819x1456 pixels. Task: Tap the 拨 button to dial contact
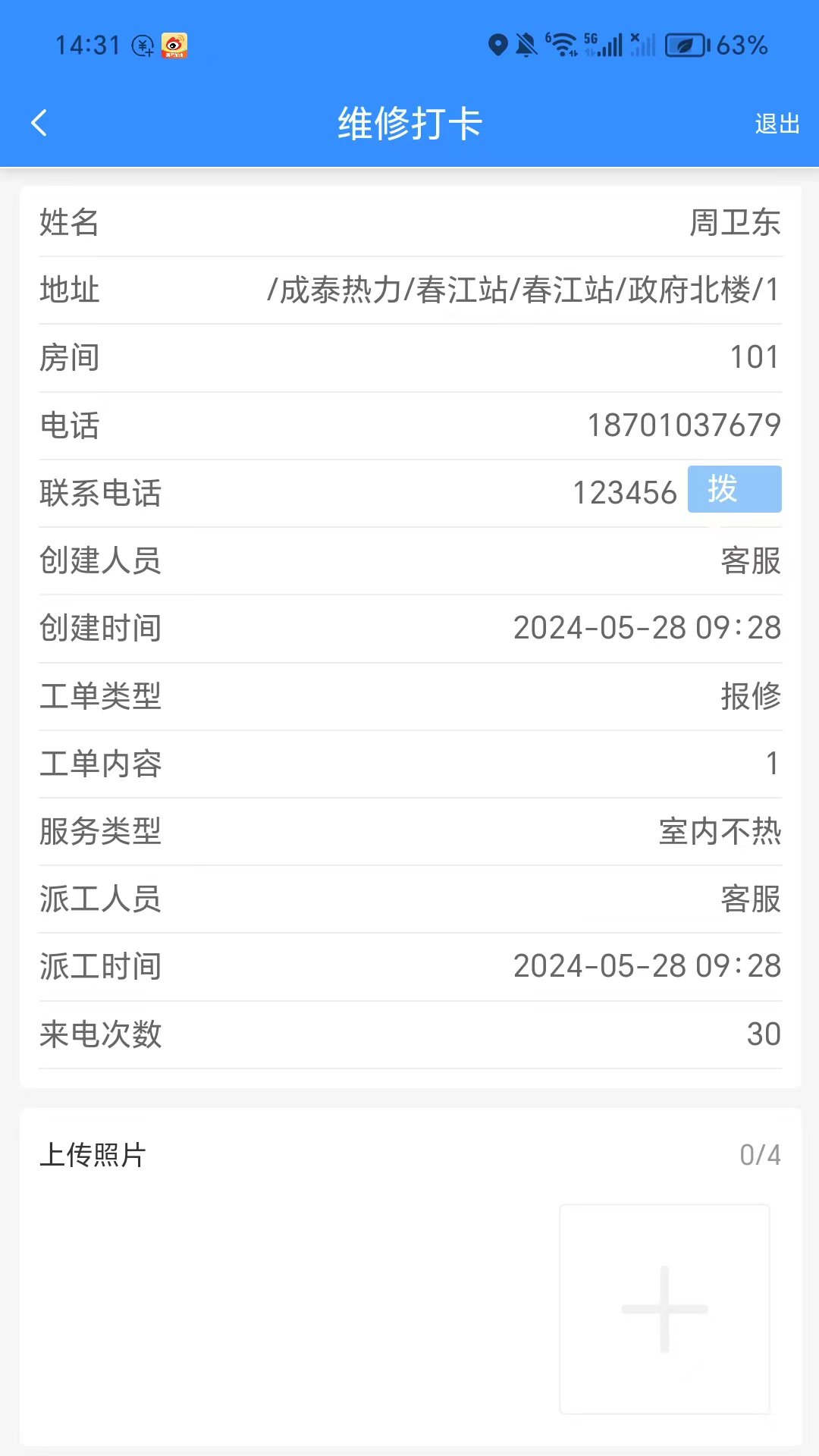pos(734,491)
